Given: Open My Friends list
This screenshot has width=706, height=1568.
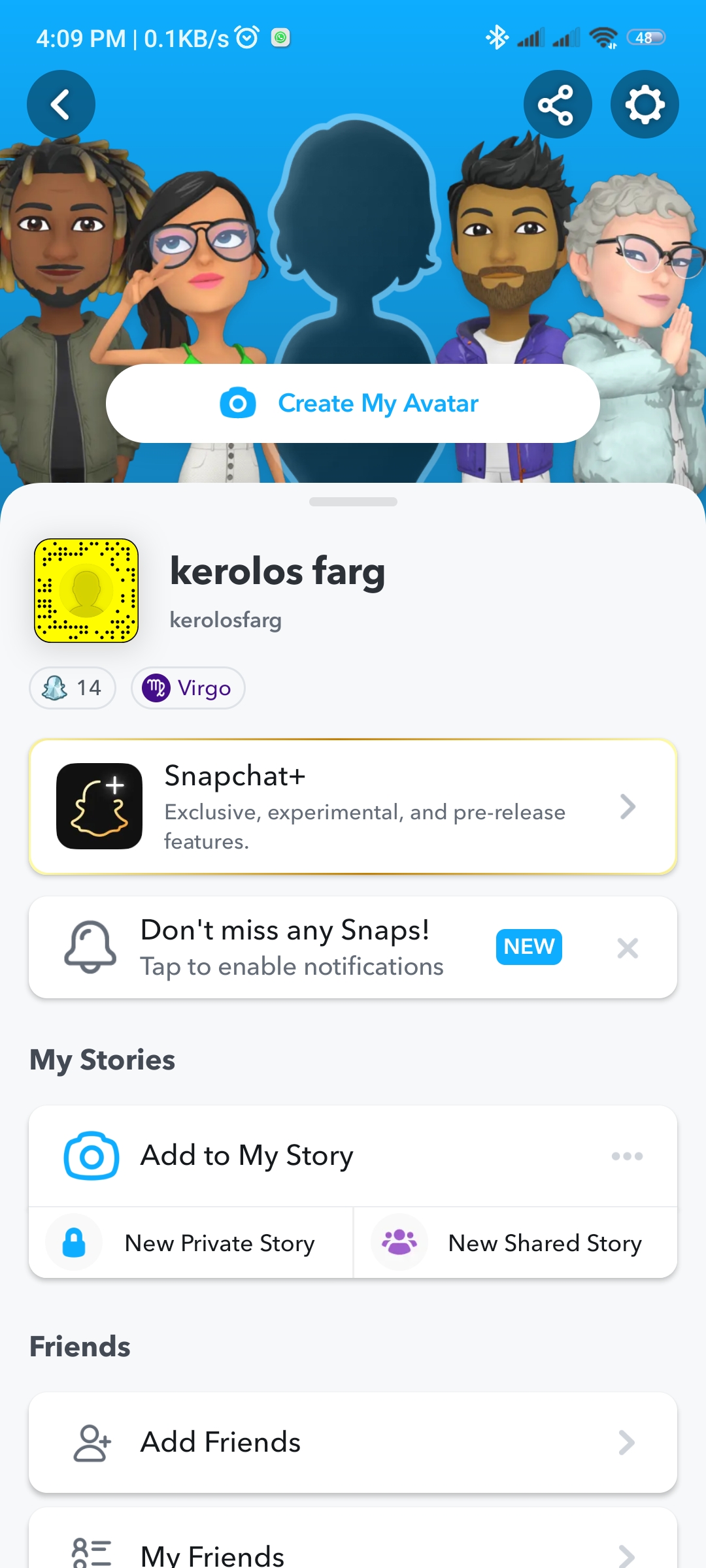Looking at the screenshot, I should (x=353, y=1552).
